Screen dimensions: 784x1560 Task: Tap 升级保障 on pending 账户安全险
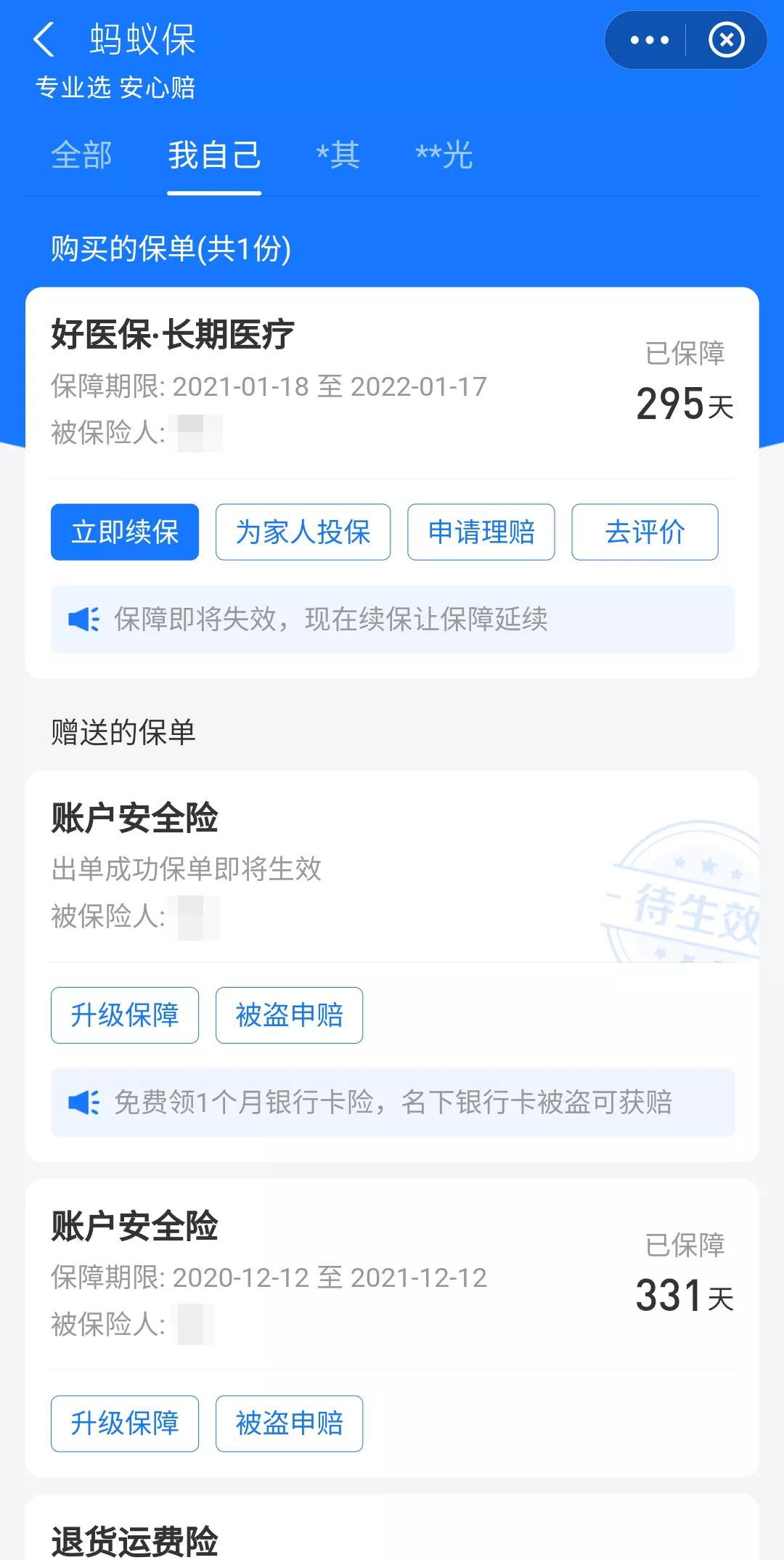coord(124,1016)
